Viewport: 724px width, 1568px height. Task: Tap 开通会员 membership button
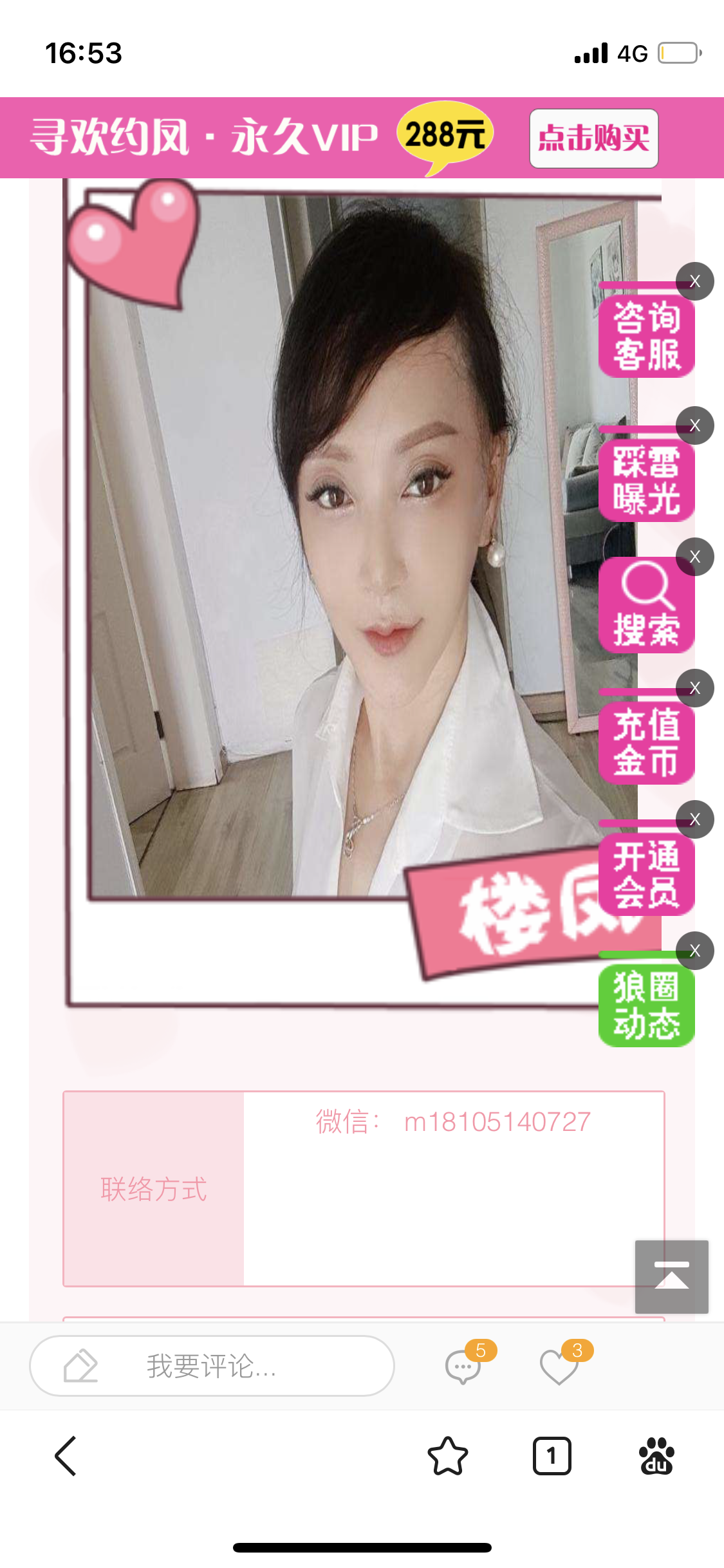point(645,874)
